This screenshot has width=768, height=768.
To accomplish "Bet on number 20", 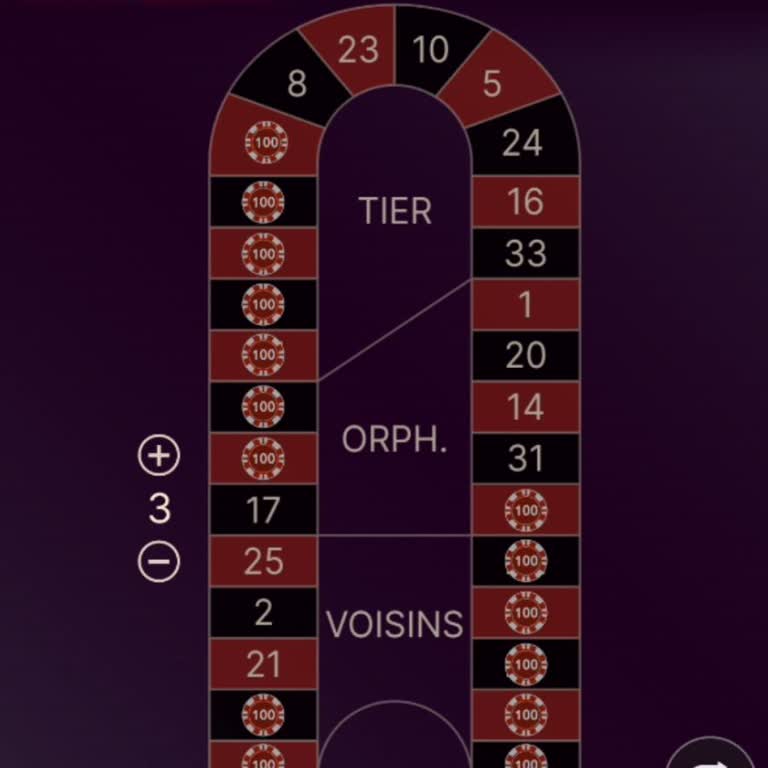I will 525,355.
